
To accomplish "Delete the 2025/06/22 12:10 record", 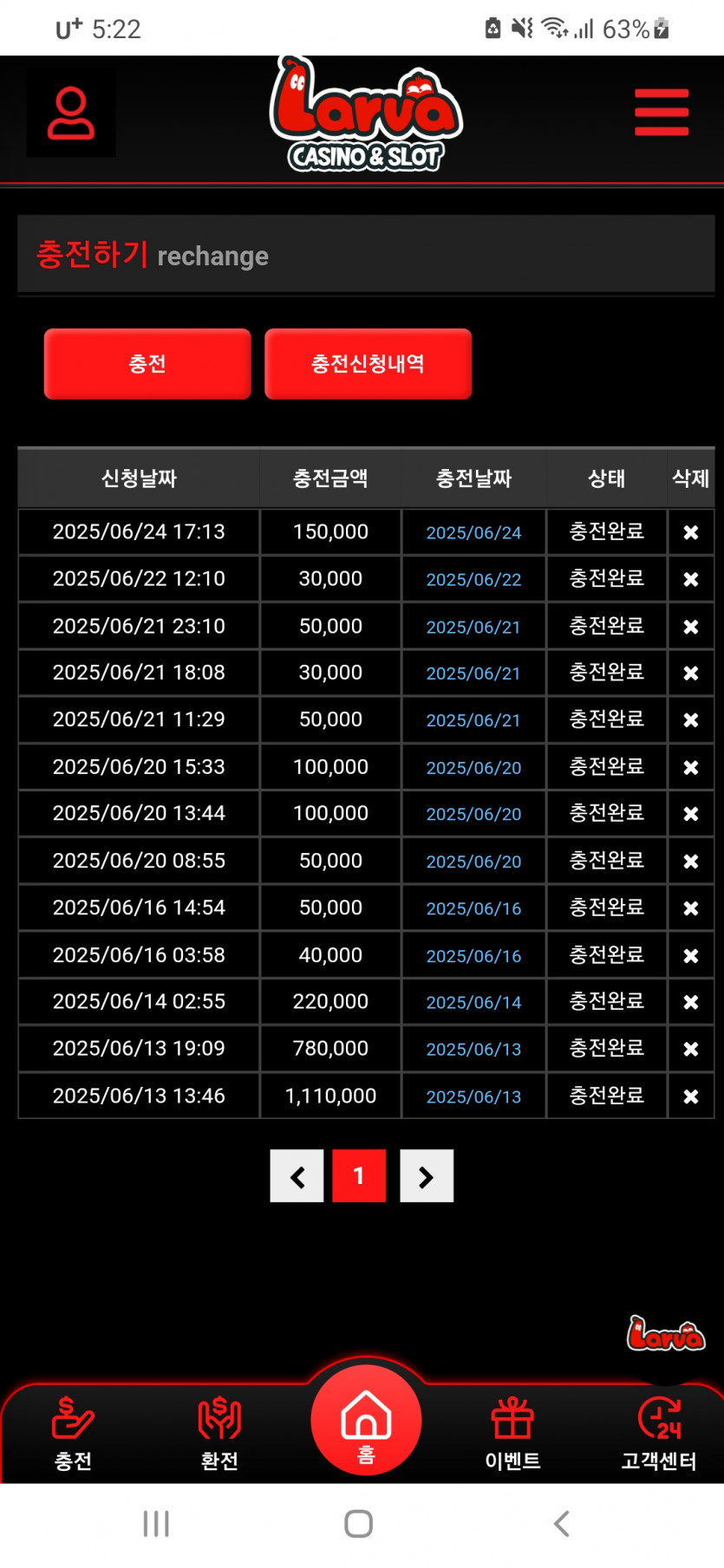I will click(690, 579).
